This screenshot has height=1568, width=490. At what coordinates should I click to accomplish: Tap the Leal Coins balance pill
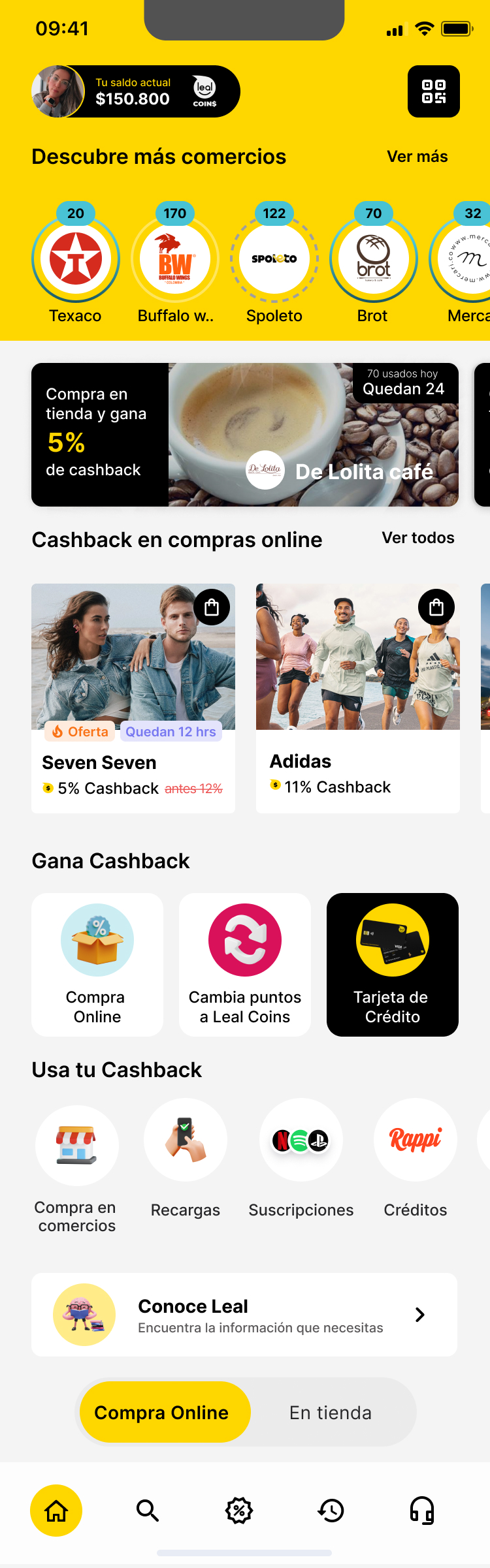(136, 91)
